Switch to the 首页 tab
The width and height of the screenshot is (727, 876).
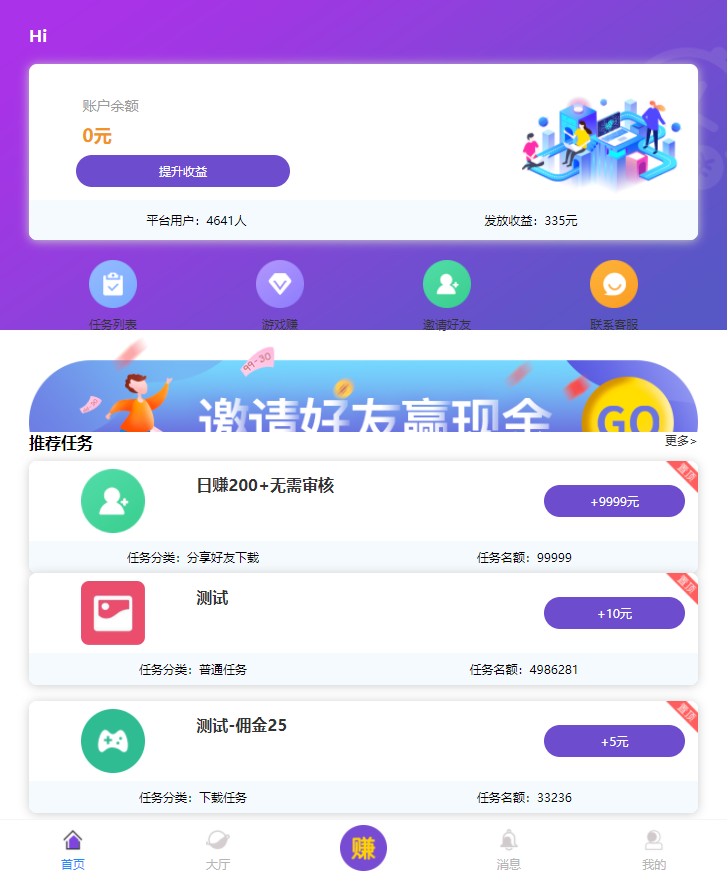click(x=73, y=849)
